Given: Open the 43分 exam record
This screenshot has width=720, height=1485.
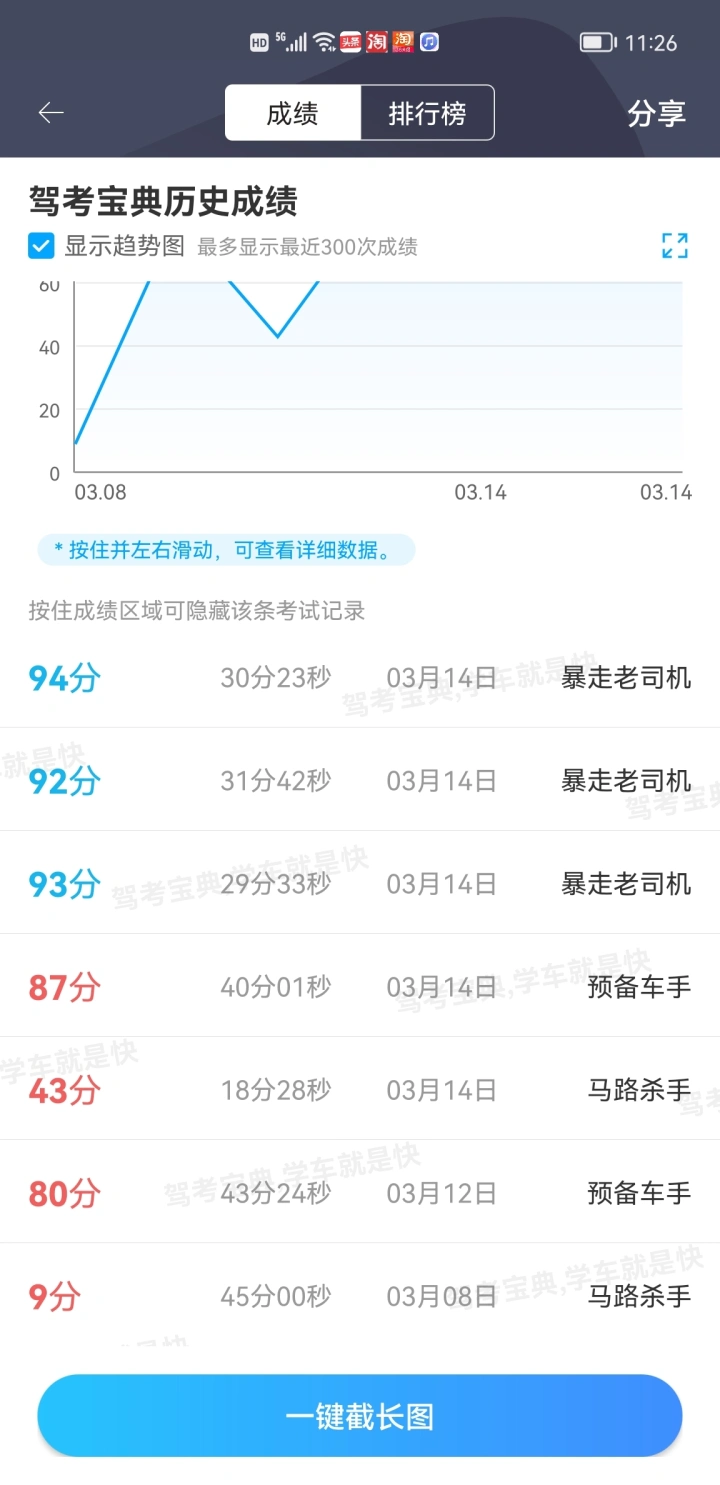Looking at the screenshot, I should pyautogui.click(x=360, y=1089).
